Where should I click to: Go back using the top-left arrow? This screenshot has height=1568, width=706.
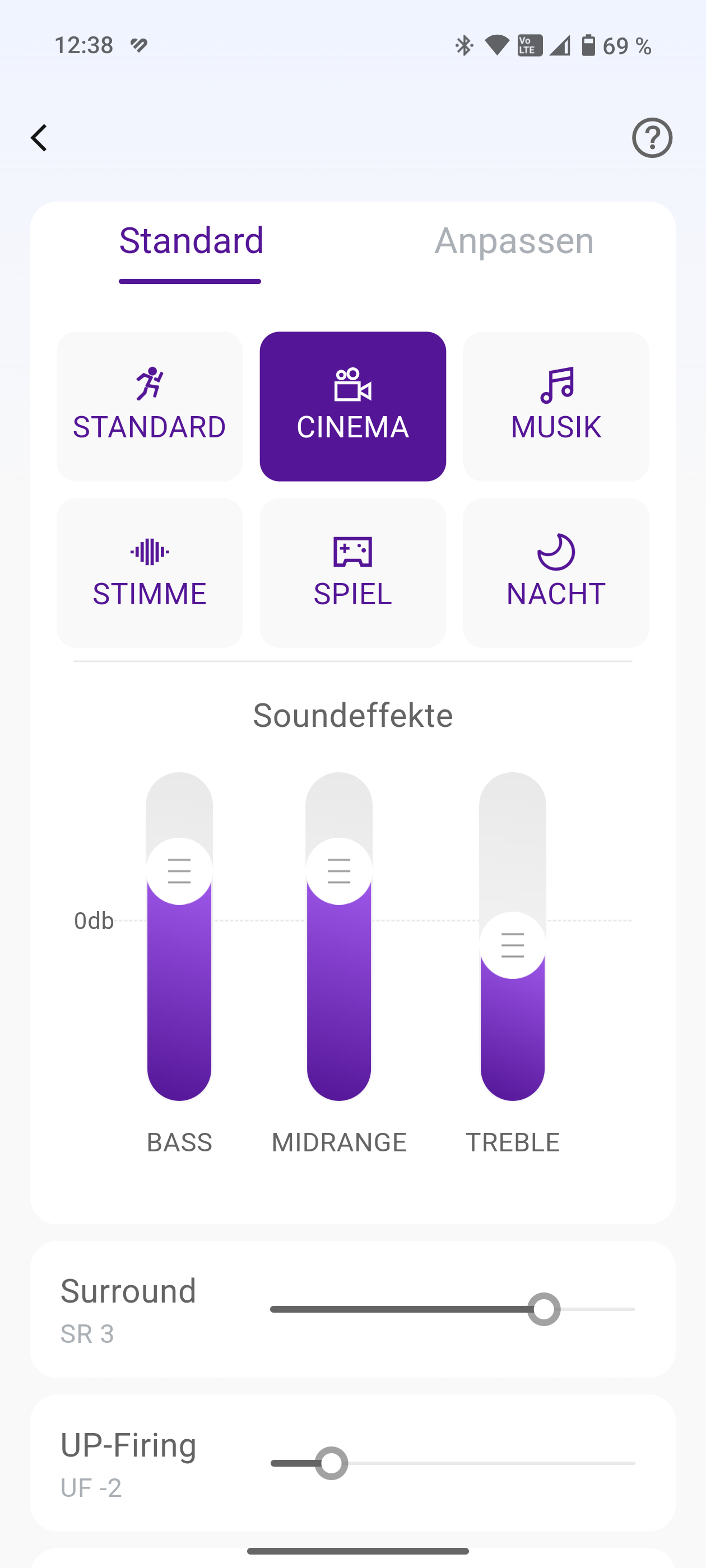point(39,138)
